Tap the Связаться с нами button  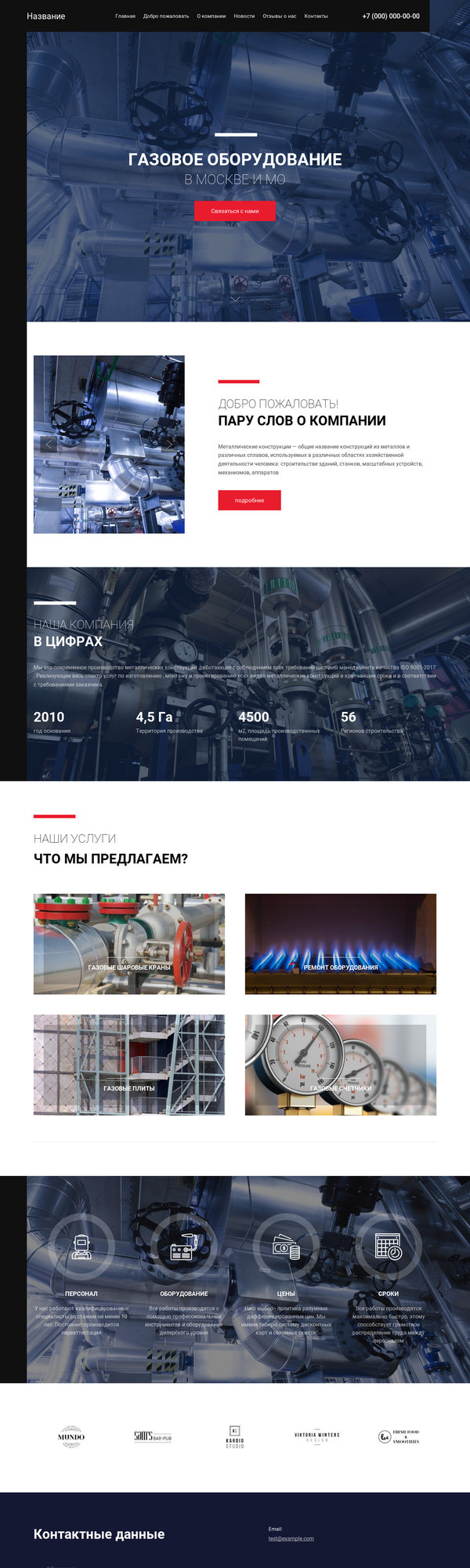[x=234, y=211]
